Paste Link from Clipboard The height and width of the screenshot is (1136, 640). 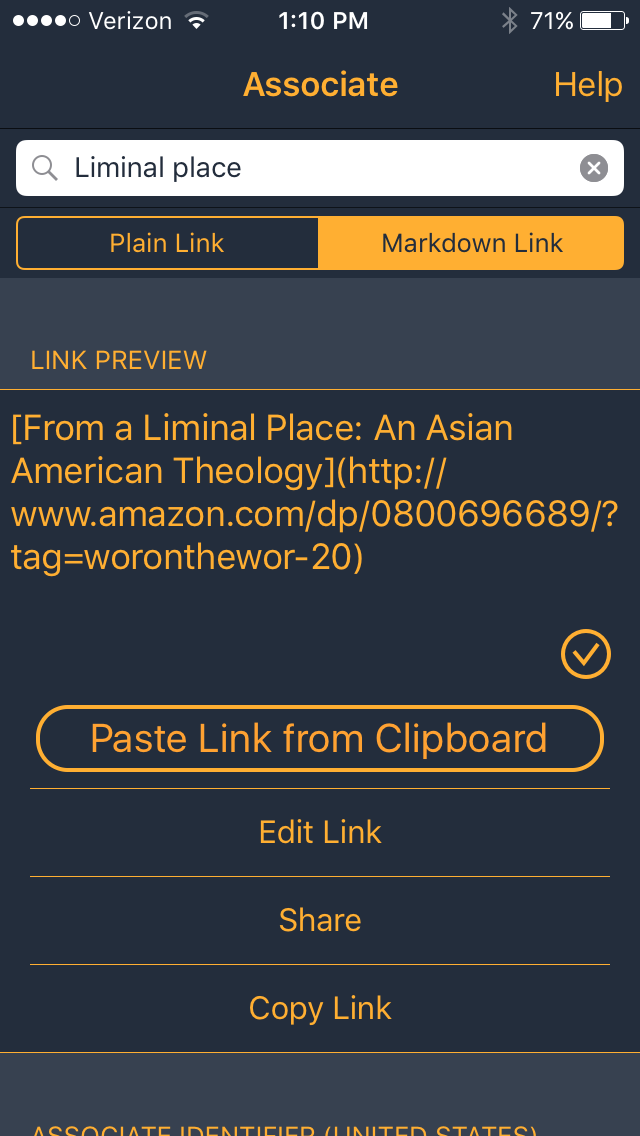[x=320, y=739]
